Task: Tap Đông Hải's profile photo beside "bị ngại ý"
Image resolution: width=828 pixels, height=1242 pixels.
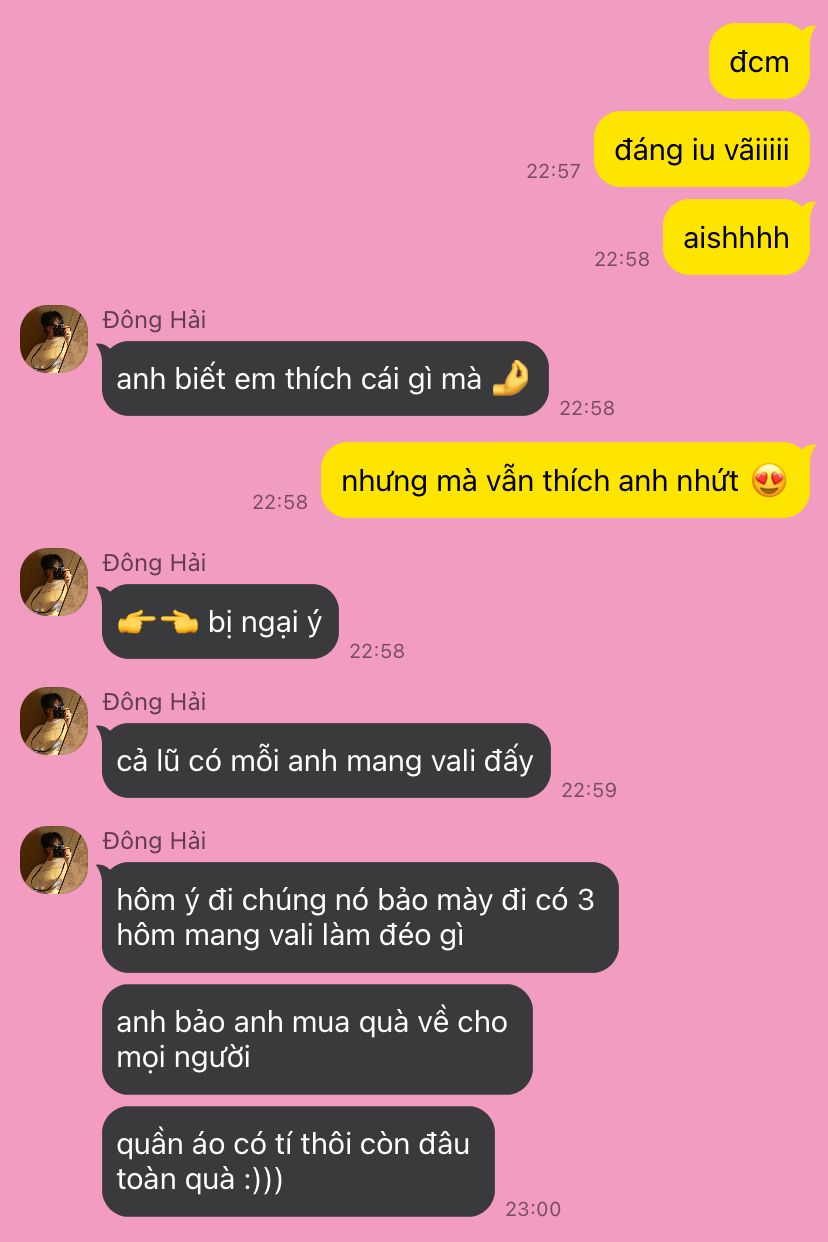Action: (x=54, y=582)
